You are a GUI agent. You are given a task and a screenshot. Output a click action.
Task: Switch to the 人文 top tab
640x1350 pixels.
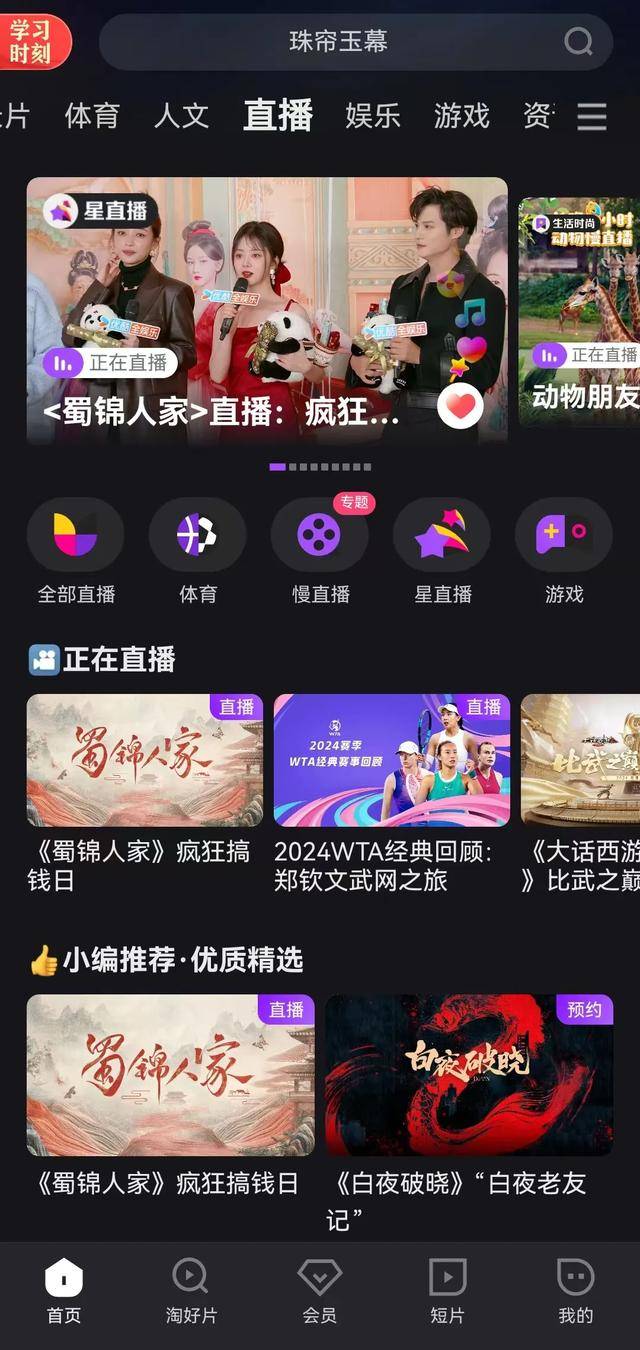click(182, 116)
